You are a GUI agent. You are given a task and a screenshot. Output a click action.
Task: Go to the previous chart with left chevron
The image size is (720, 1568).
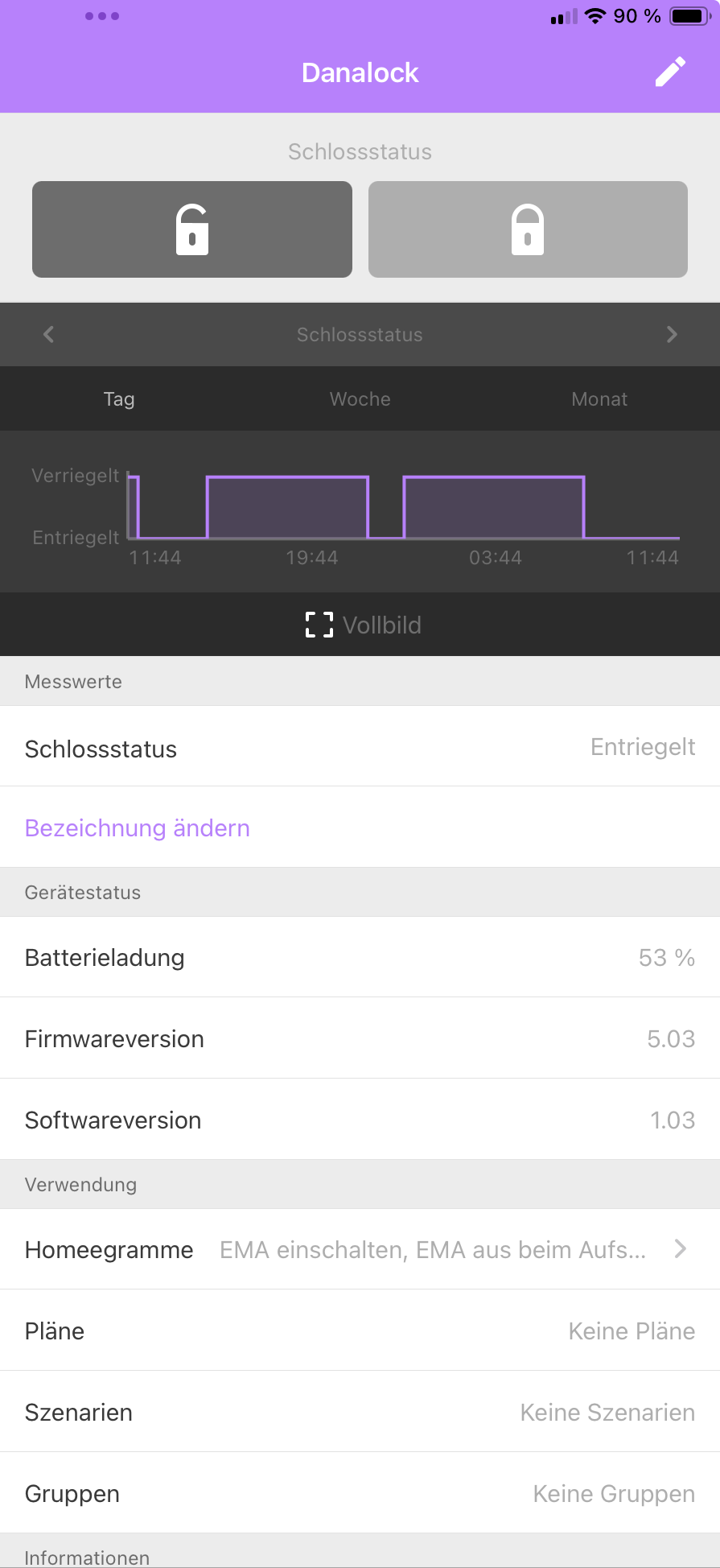[x=49, y=334]
